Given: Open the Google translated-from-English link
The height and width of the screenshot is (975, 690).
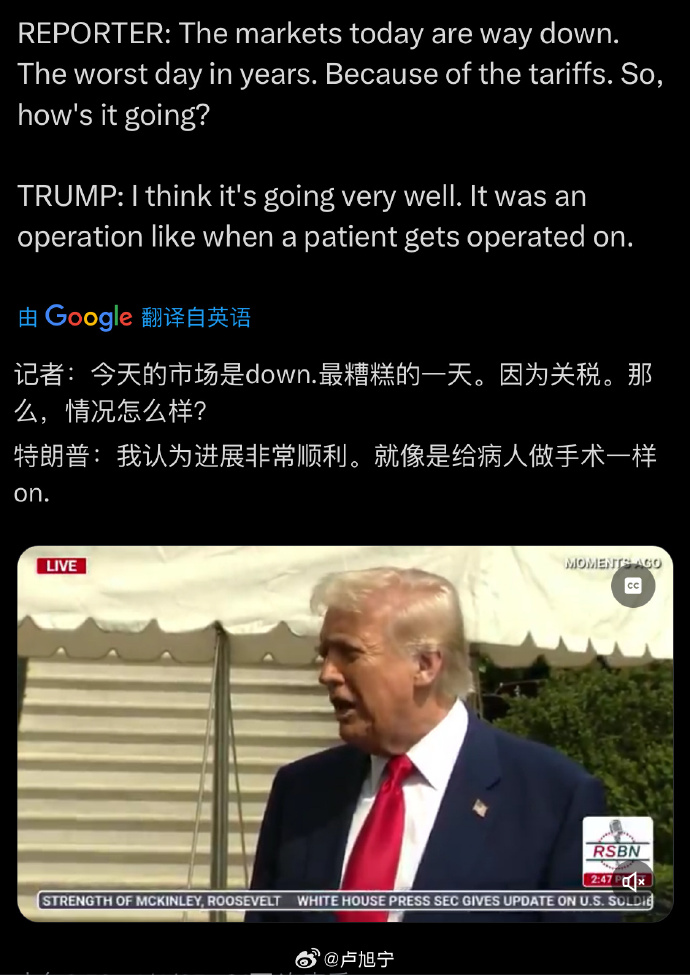Looking at the screenshot, I should point(134,318).
